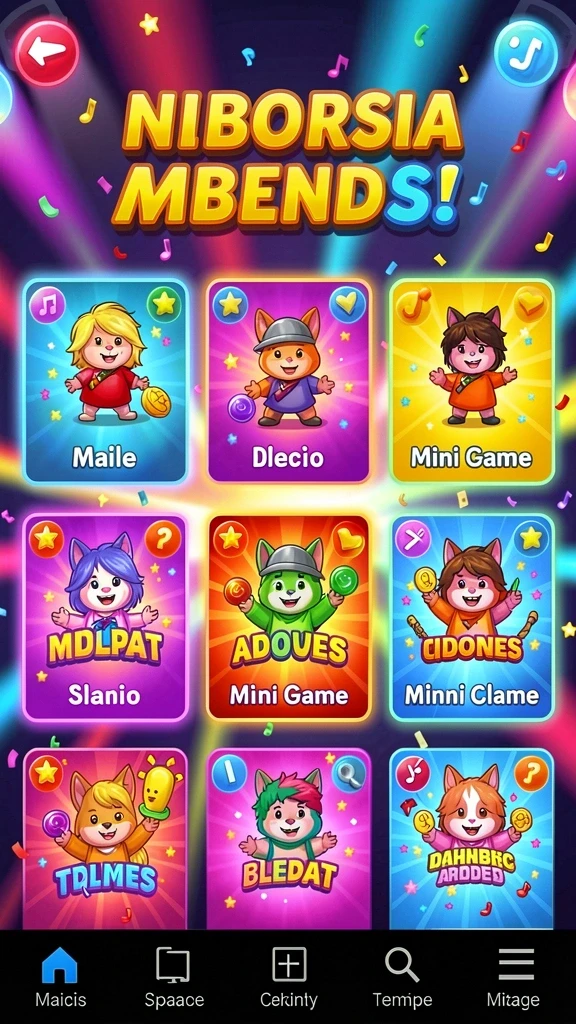Switch to the Tempe search tab

pyautogui.click(x=402, y=977)
